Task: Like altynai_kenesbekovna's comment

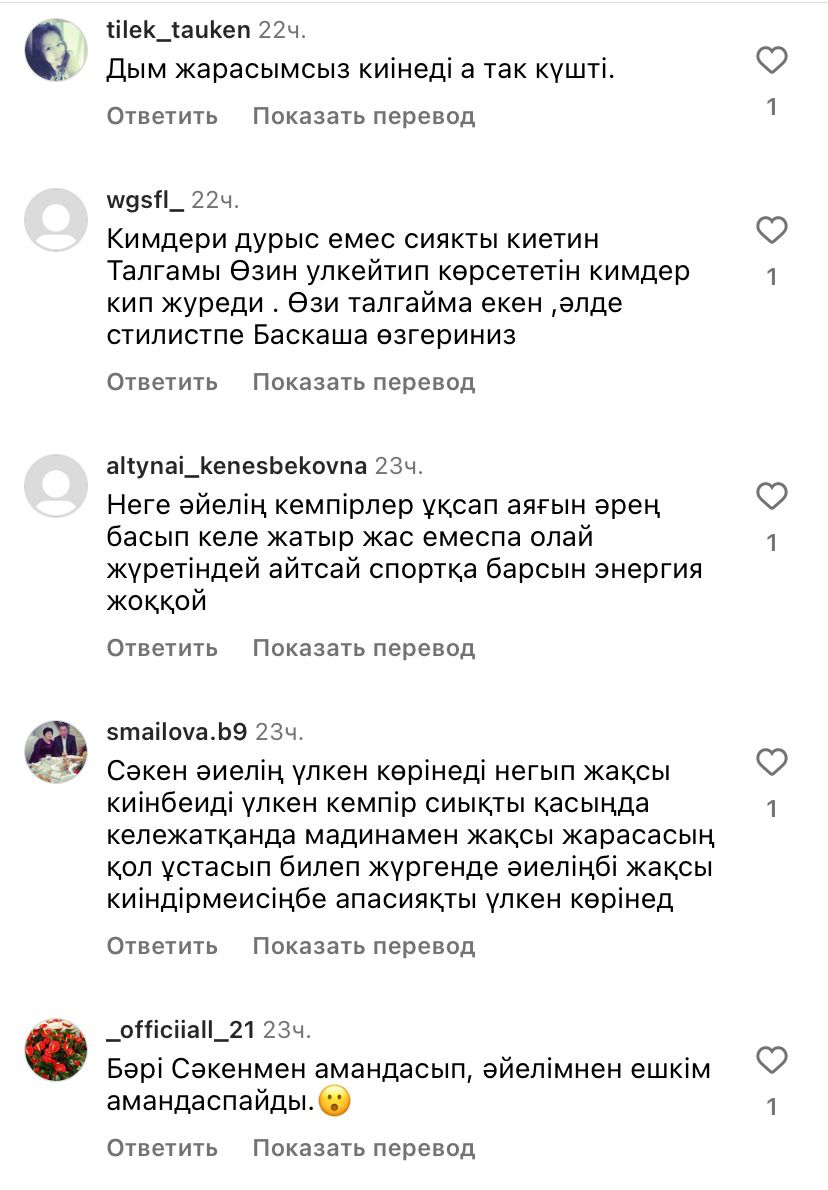Action: click(771, 497)
